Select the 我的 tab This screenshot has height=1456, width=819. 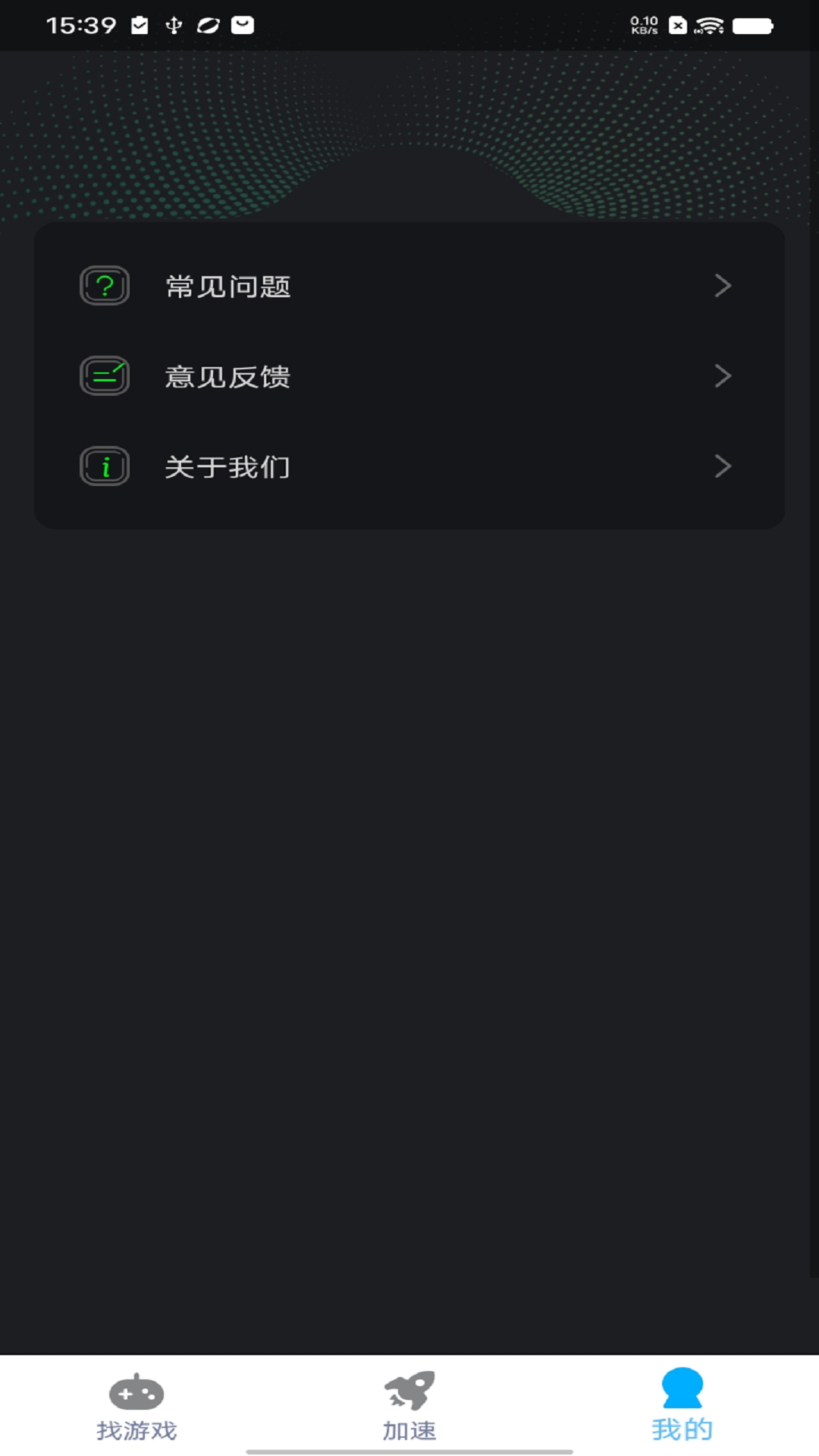(x=682, y=1407)
